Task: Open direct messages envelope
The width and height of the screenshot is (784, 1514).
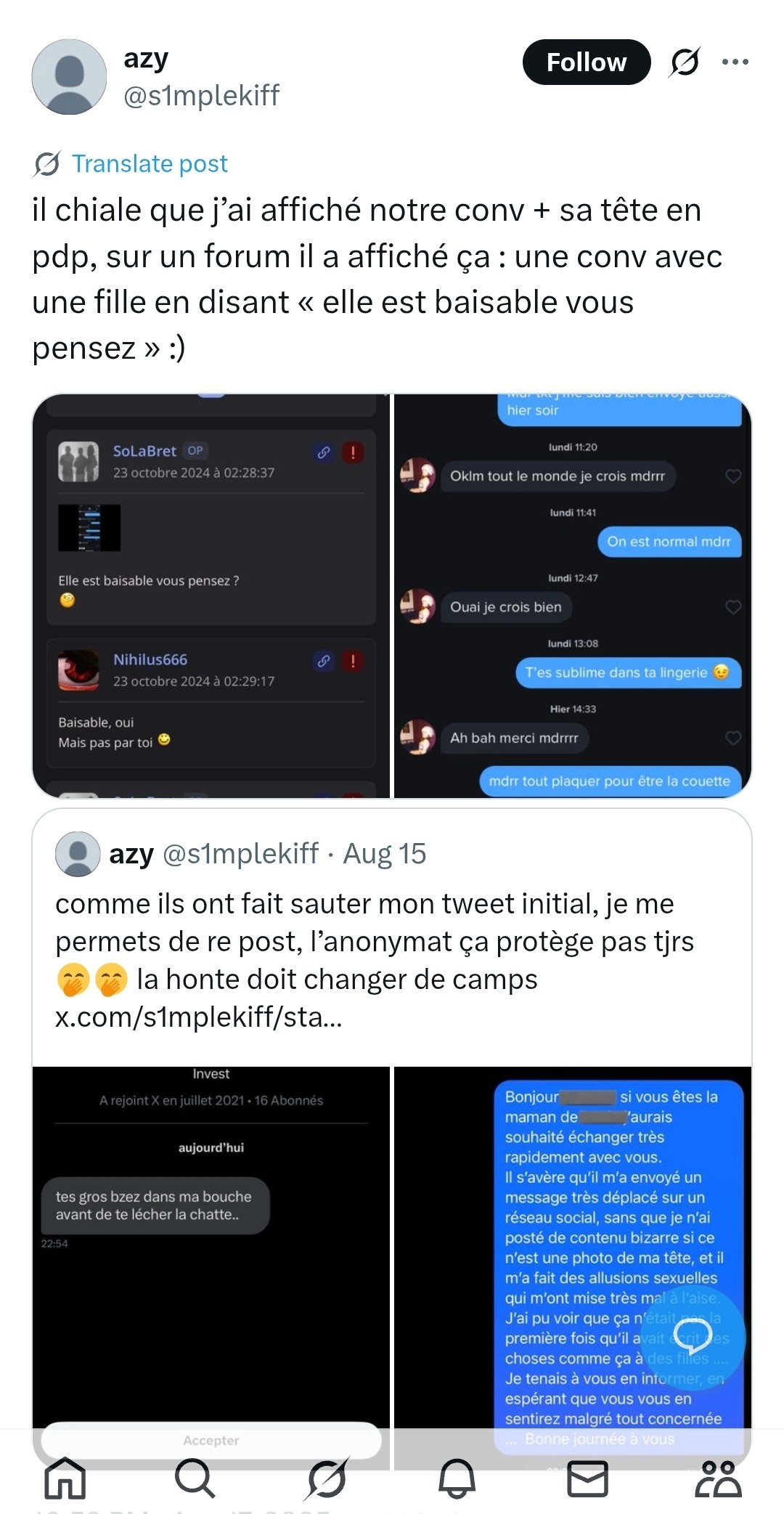Action: [x=587, y=1478]
